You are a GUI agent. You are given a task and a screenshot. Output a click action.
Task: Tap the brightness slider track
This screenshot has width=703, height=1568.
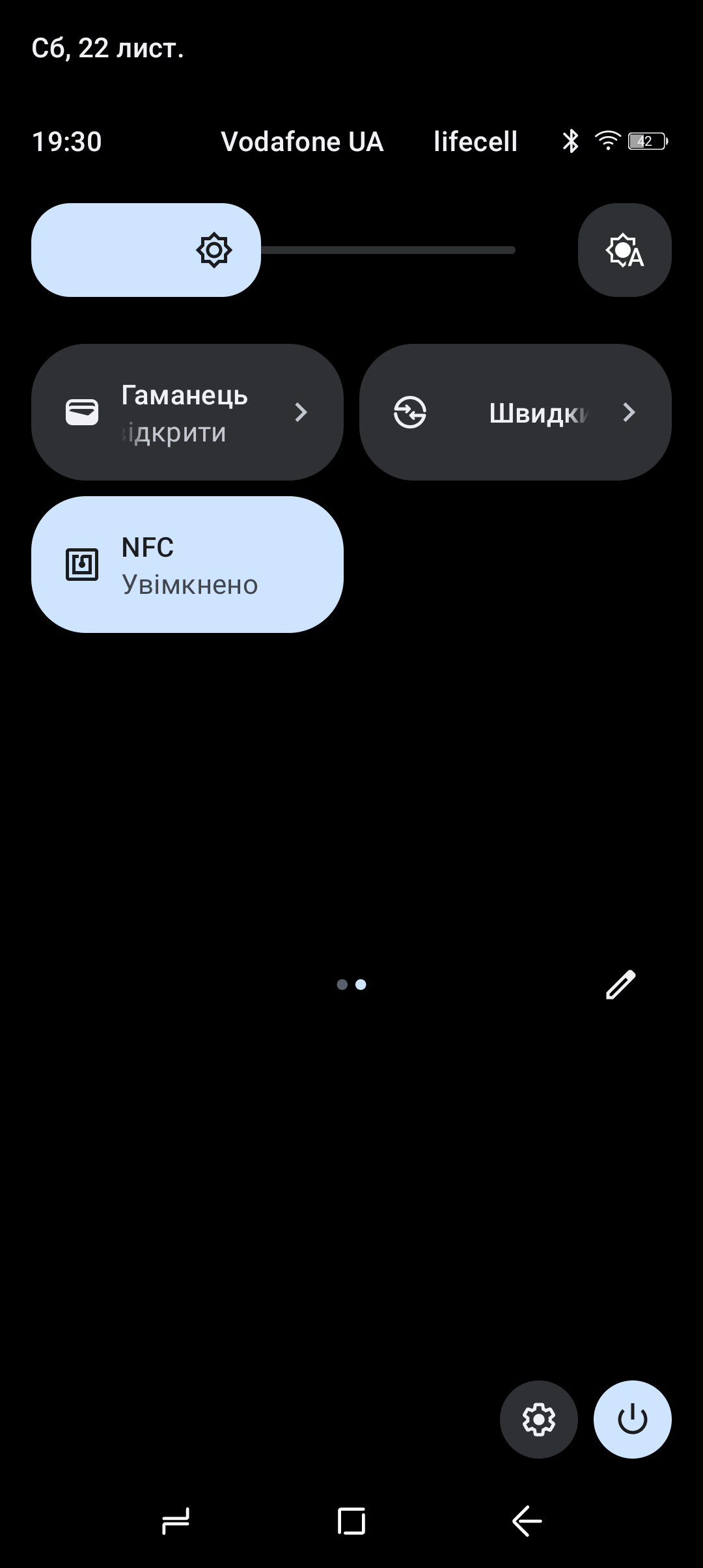click(x=391, y=250)
